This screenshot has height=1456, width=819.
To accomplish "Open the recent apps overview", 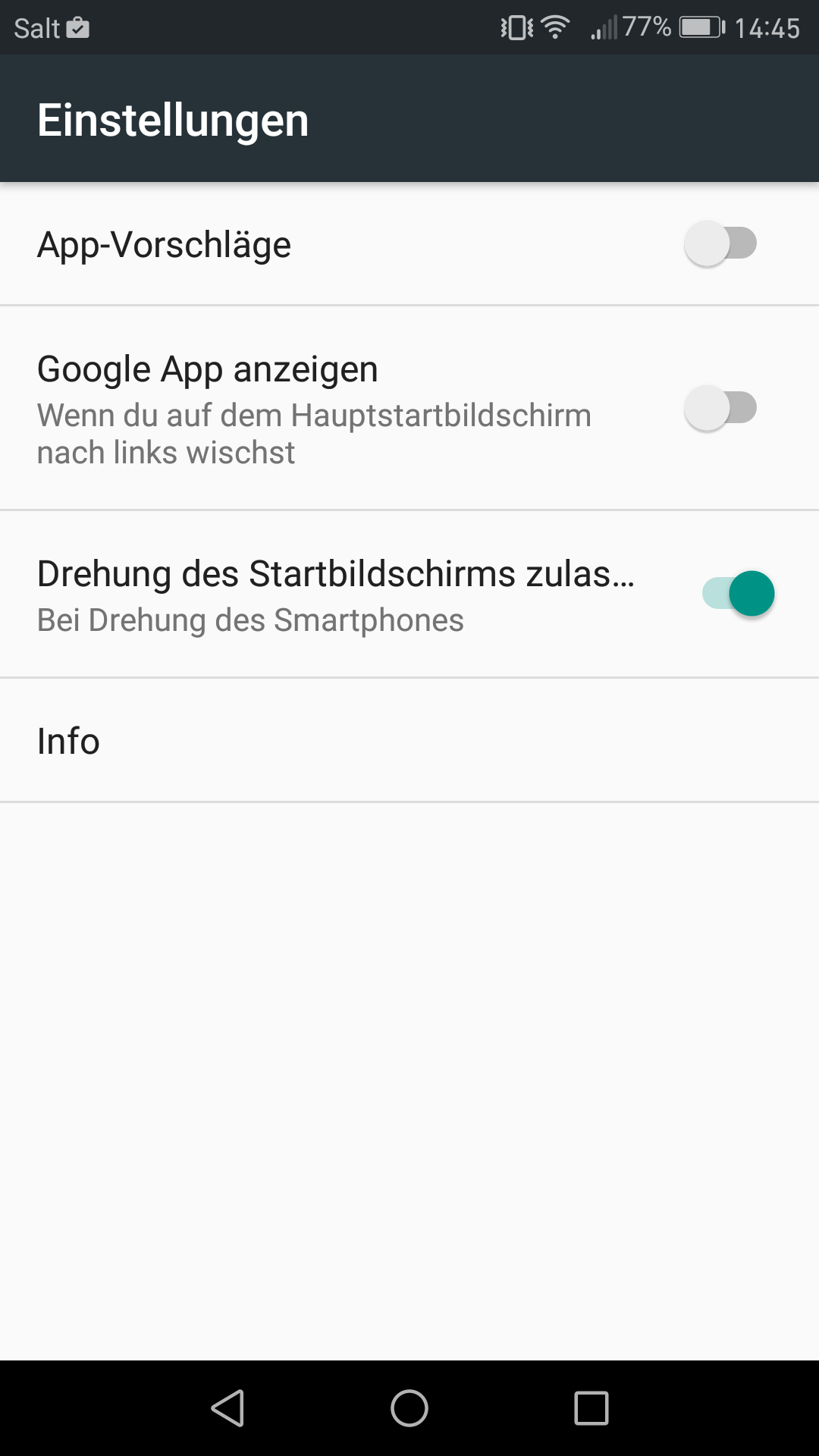I will point(591,1408).
